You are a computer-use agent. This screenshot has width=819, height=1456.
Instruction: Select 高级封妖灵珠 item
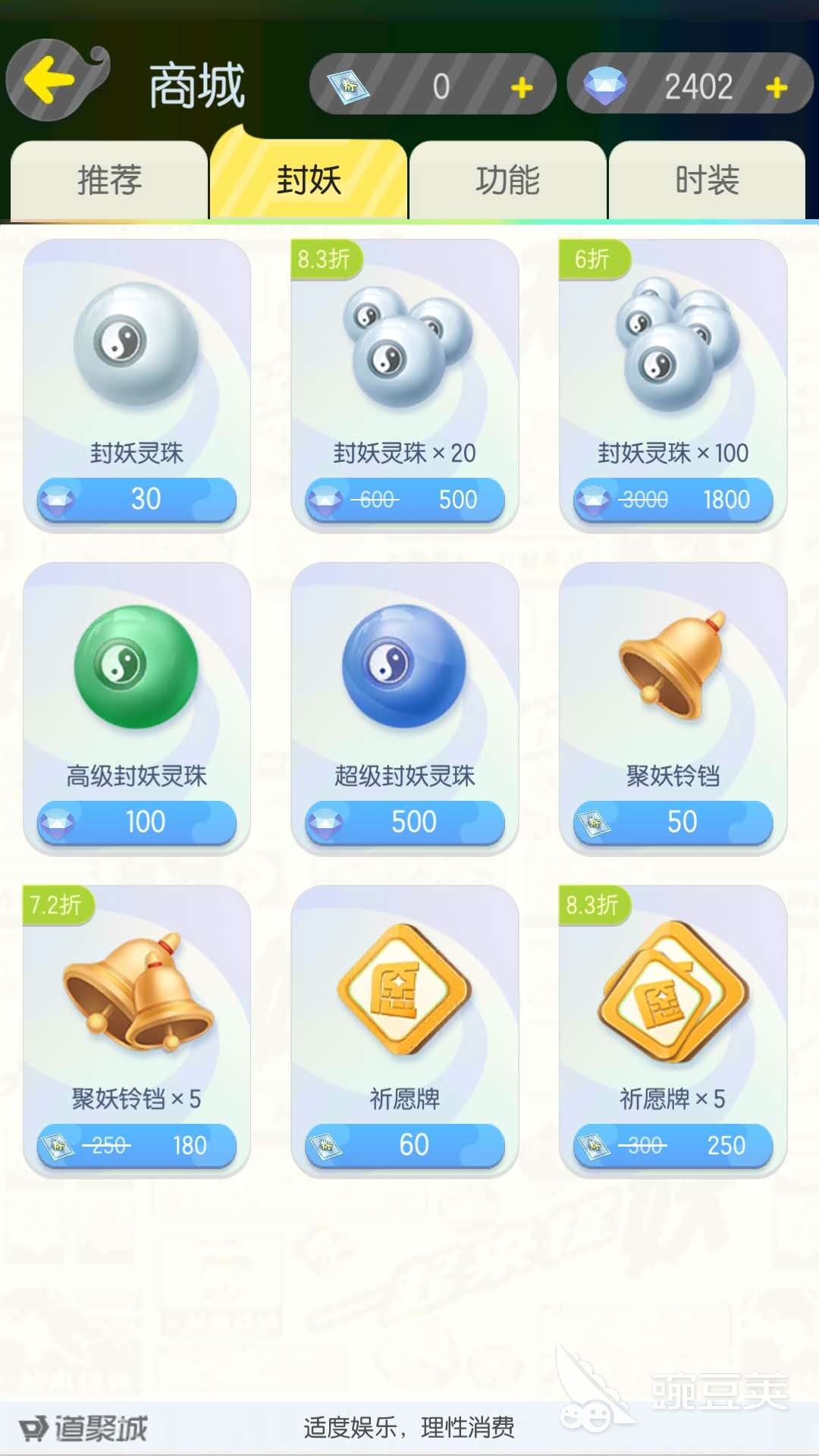(x=136, y=708)
